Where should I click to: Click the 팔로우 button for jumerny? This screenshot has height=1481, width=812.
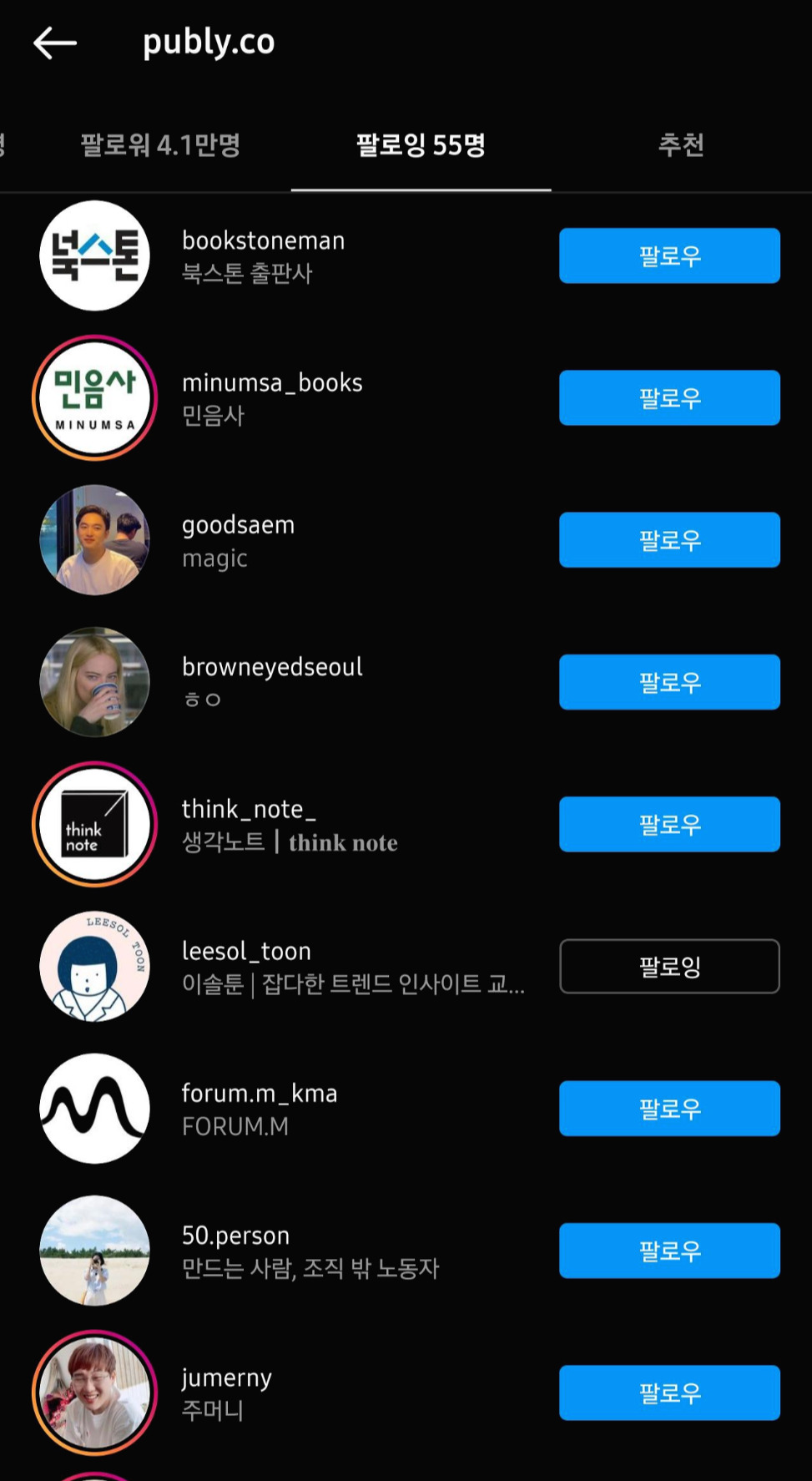coord(668,1393)
